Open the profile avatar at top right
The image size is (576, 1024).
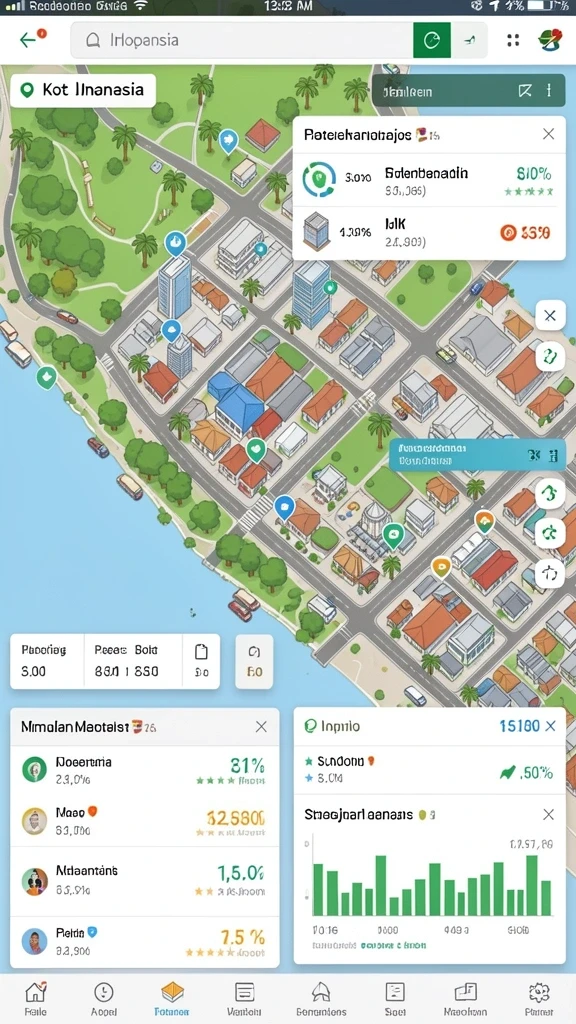[x=550, y=40]
